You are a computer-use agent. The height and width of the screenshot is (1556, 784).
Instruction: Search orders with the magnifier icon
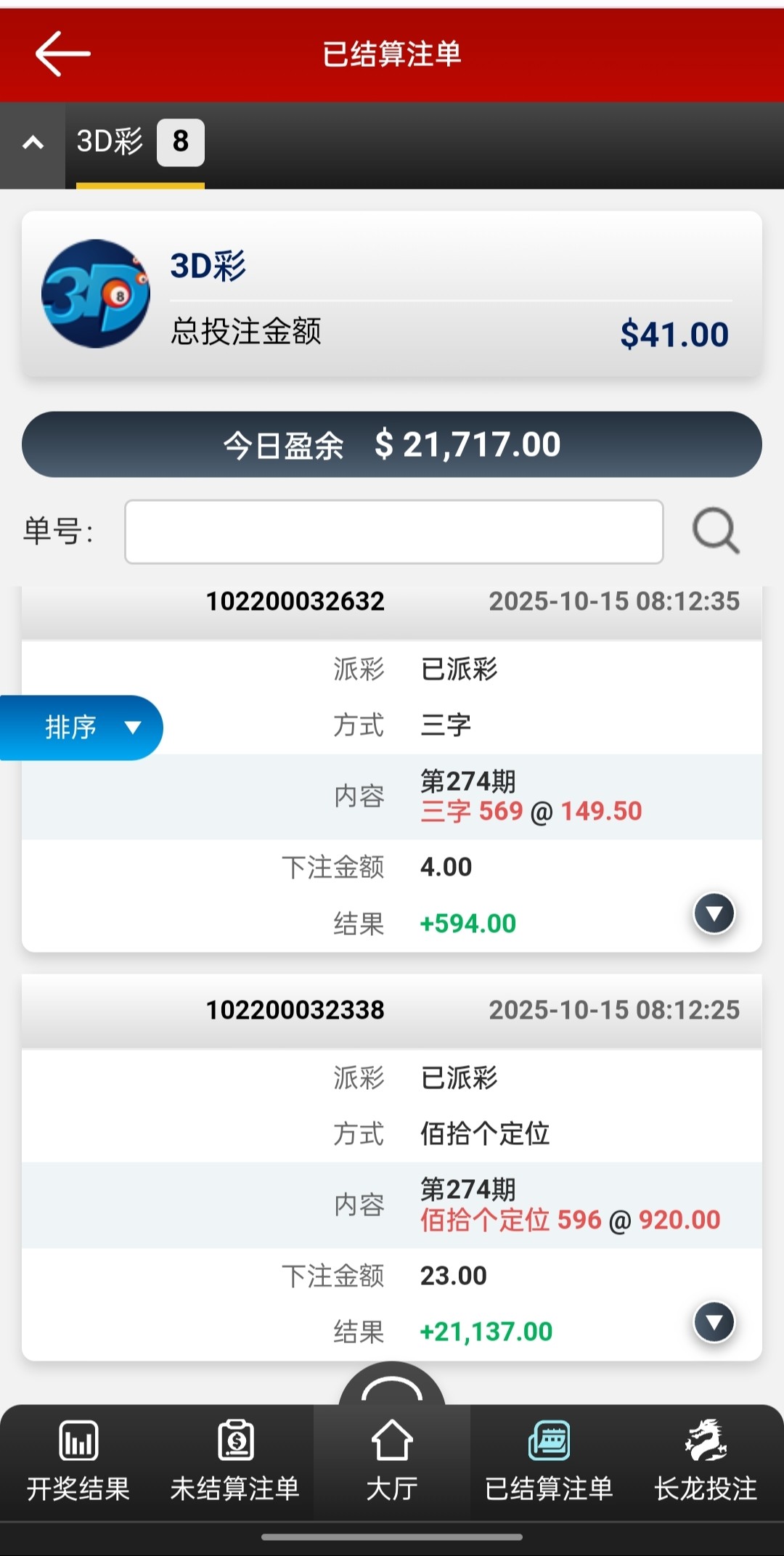pyautogui.click(x=716, y=531)
